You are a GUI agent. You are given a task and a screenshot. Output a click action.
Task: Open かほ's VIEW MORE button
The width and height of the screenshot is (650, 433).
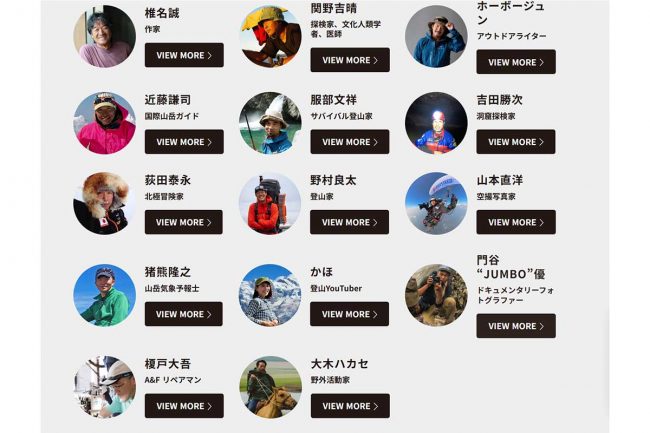(349, 314)
